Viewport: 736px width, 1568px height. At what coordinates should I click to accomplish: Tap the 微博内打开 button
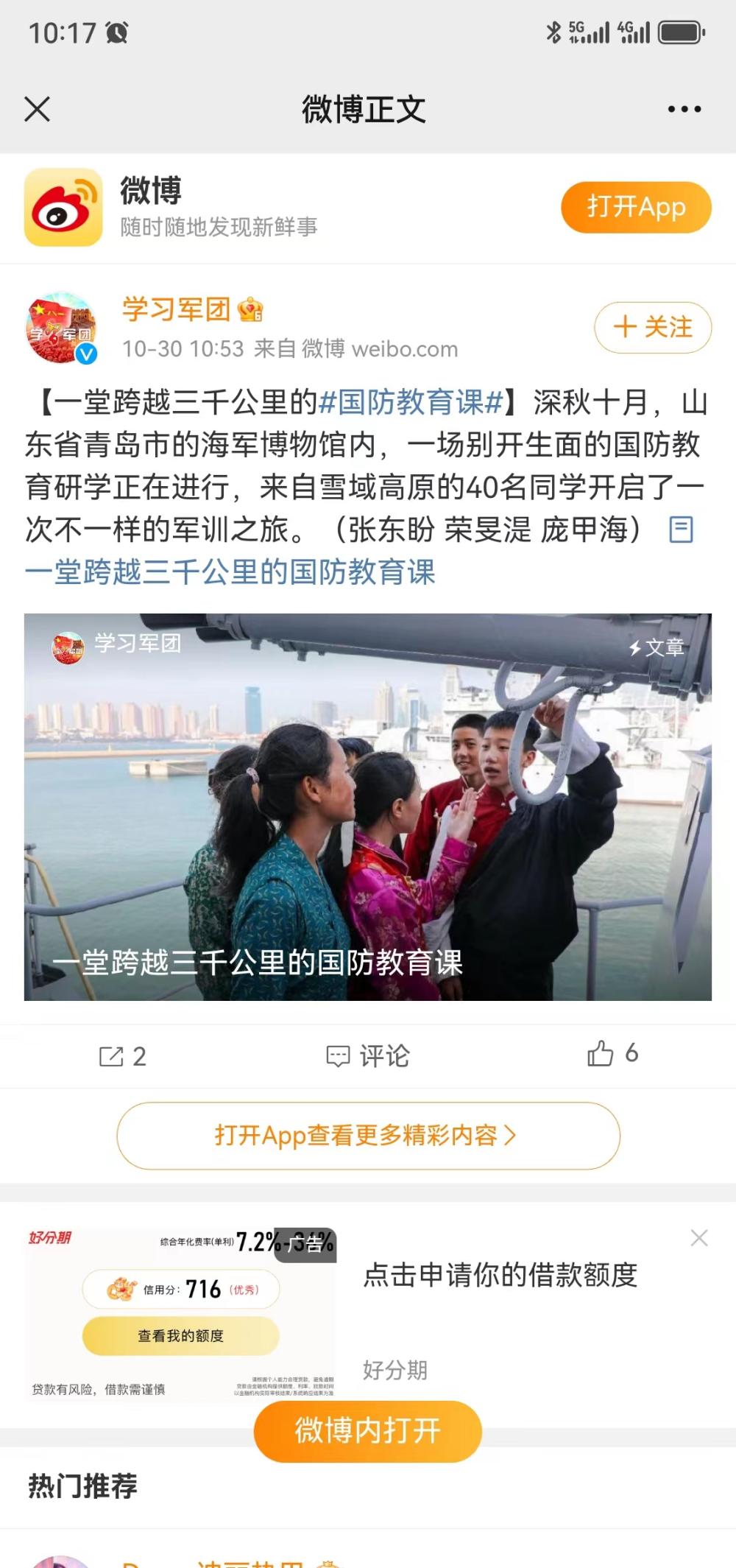tap(368, 1431)
